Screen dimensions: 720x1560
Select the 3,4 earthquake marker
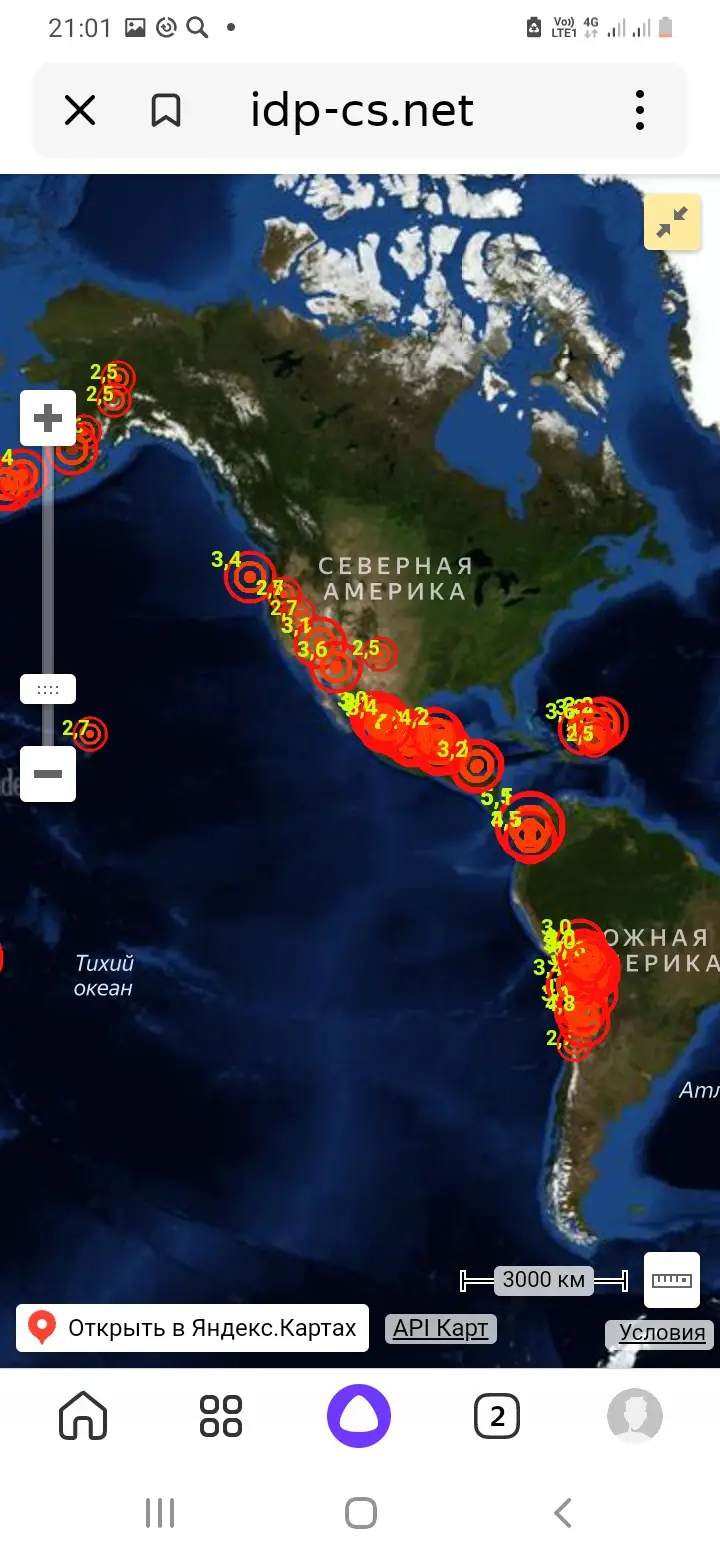tap(249, 578)
